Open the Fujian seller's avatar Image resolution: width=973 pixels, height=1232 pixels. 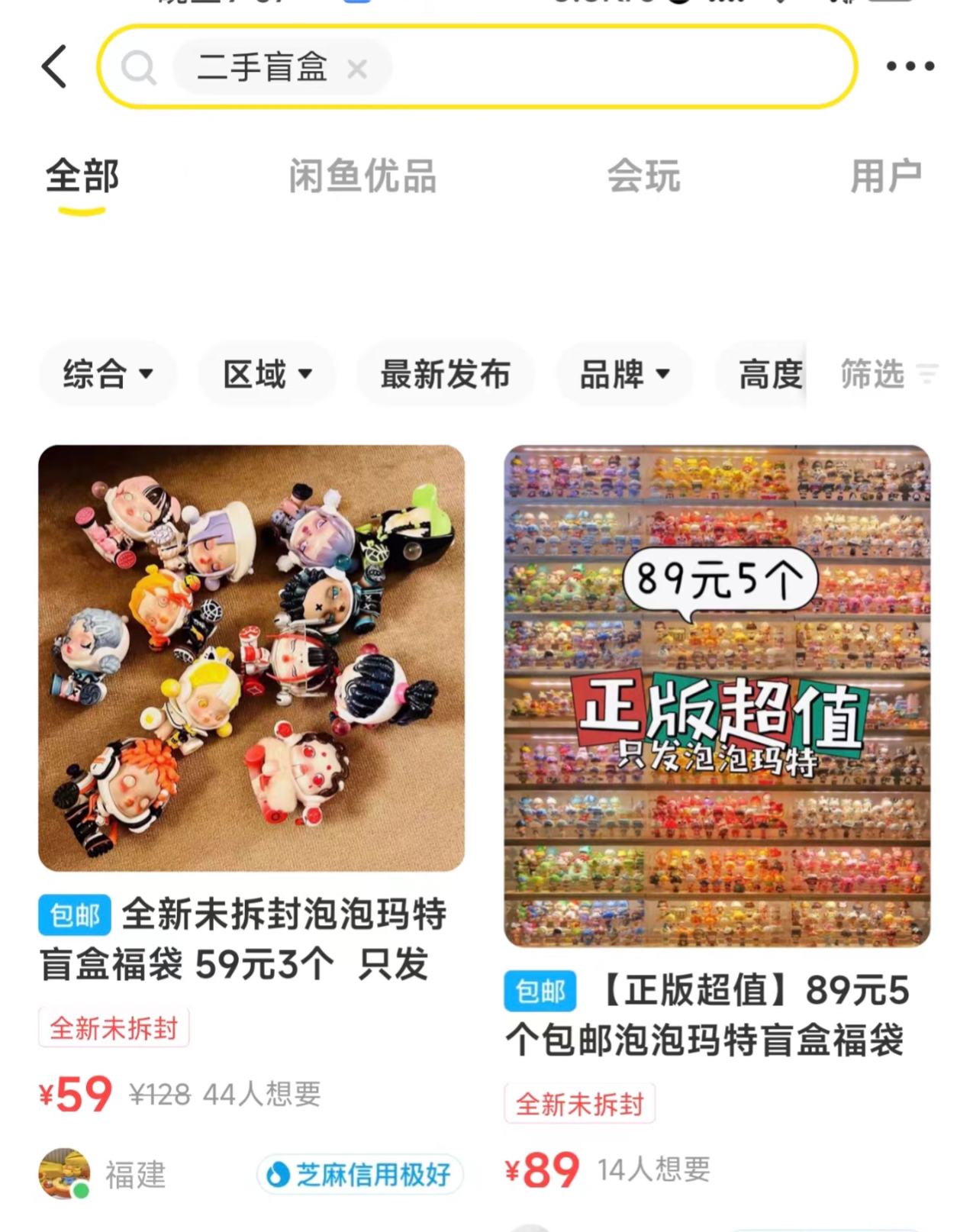coord(63,1173)
